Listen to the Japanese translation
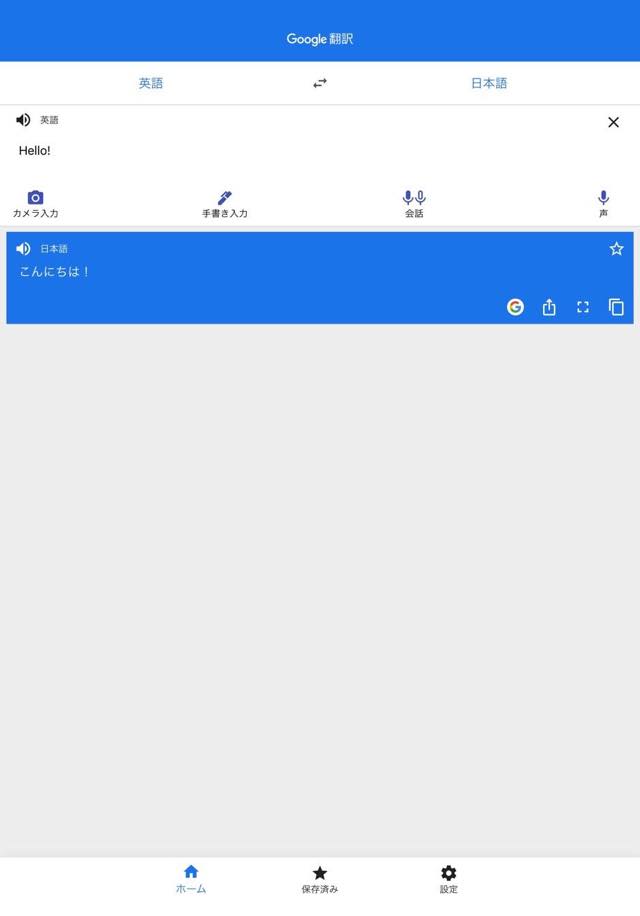The width and height of the screenshot is (640, 916). point(23,249)
